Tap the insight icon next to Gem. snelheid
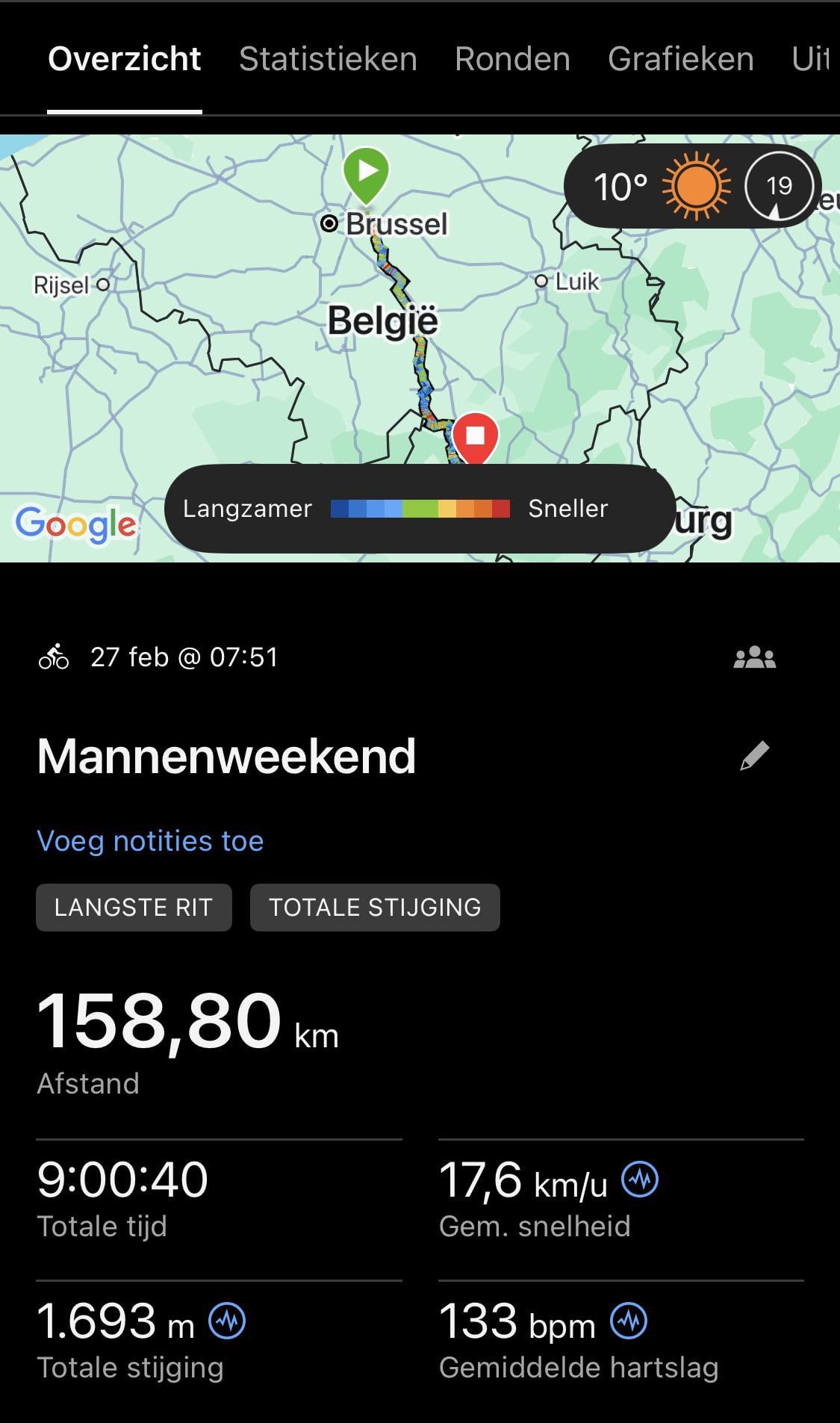This screenshot has width=840, height=1423. (641, 1180)
